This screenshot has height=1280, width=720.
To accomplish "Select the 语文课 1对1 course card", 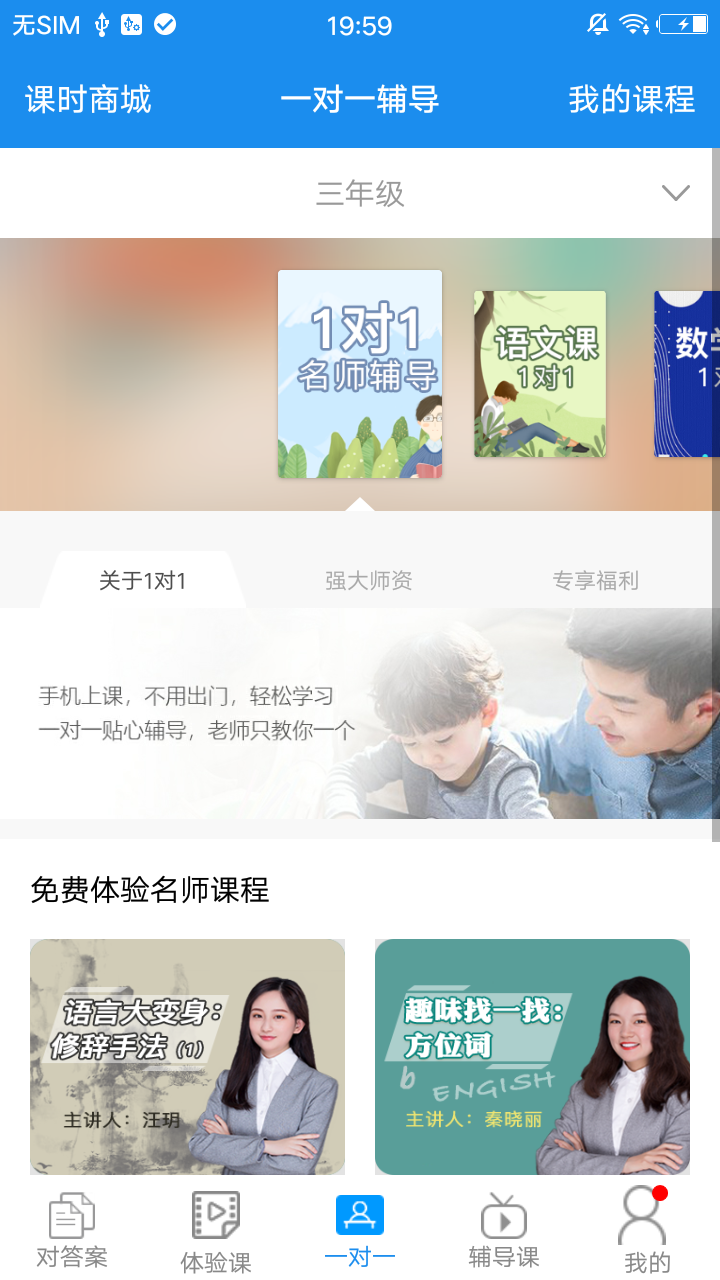I will (x=540, y=374).
